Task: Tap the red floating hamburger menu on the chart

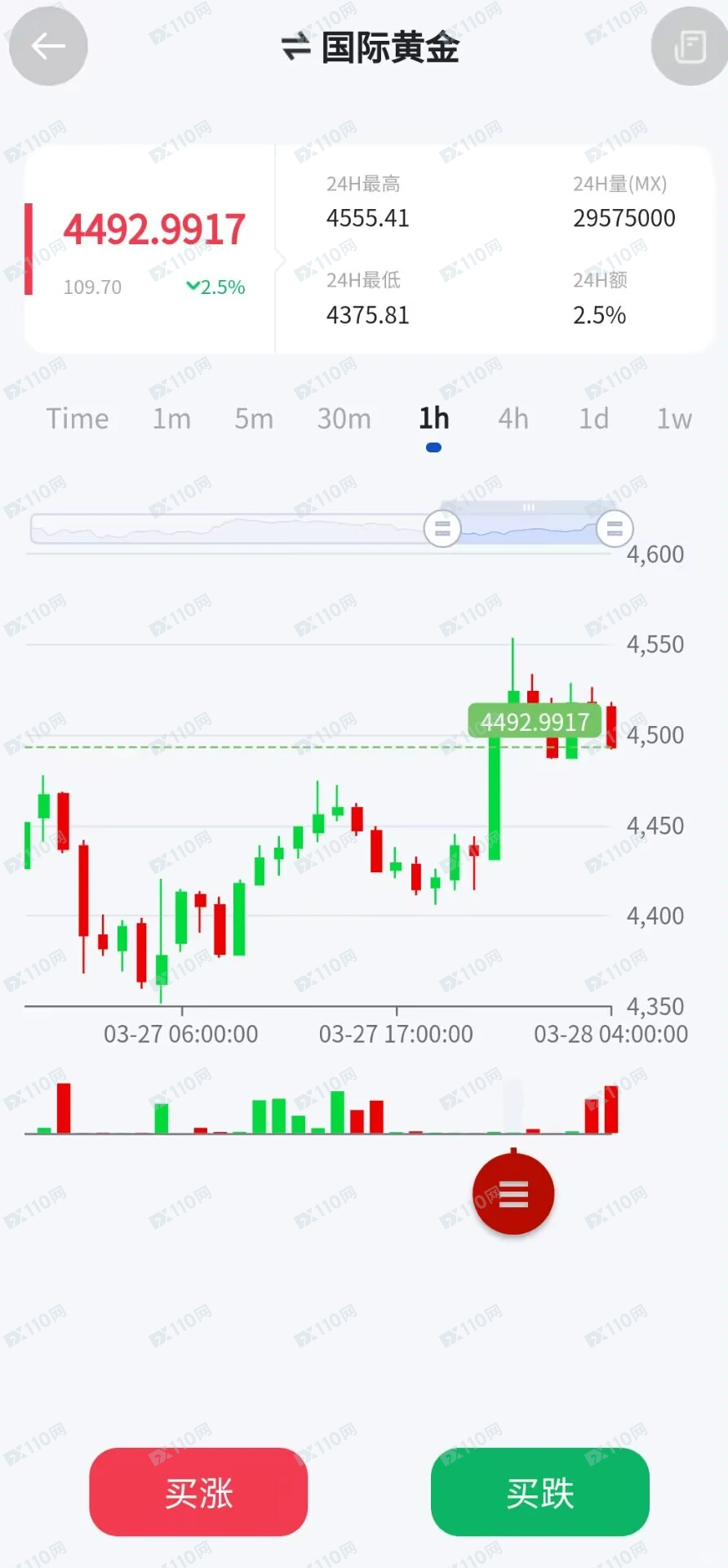Action: [513, 1194]
